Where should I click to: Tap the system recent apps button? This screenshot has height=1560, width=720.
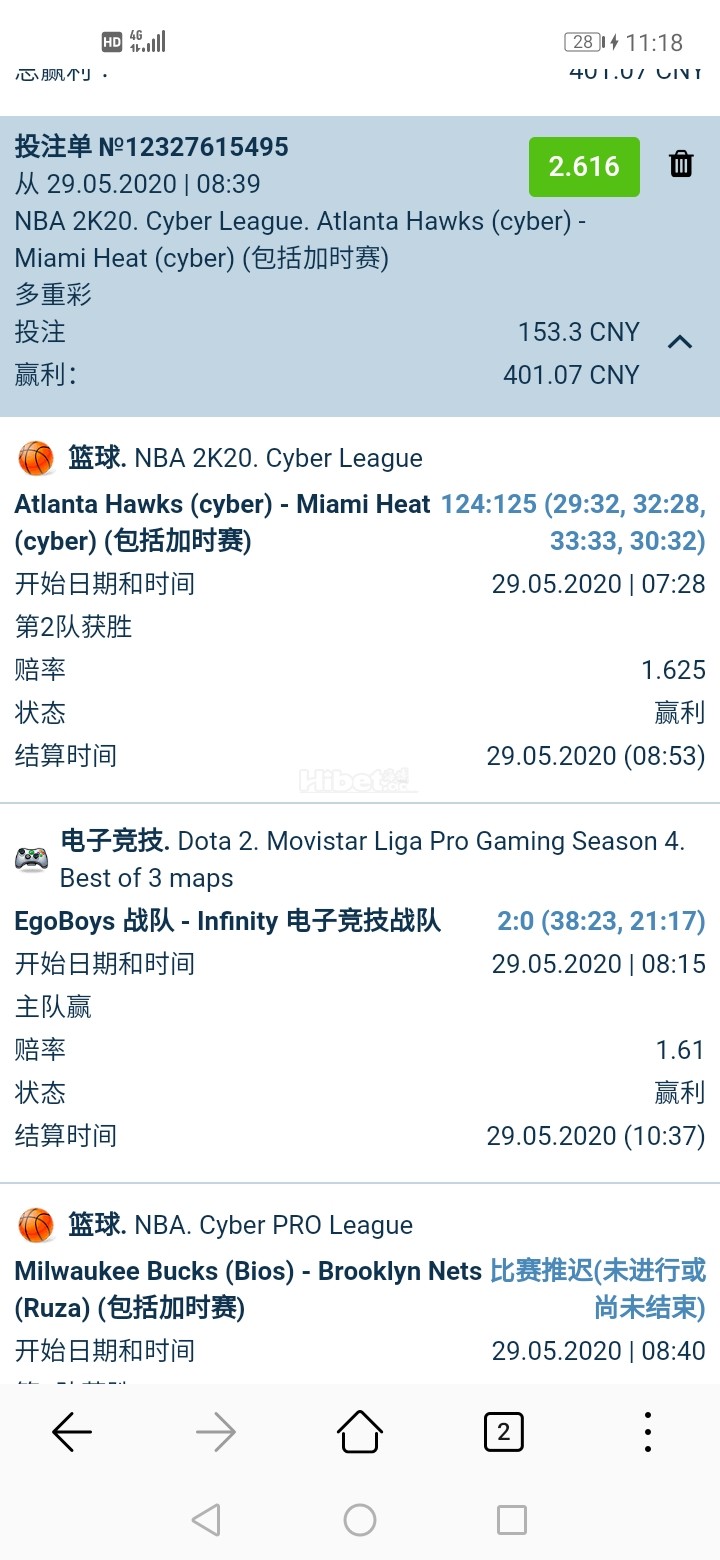(x=511, y=1520)
